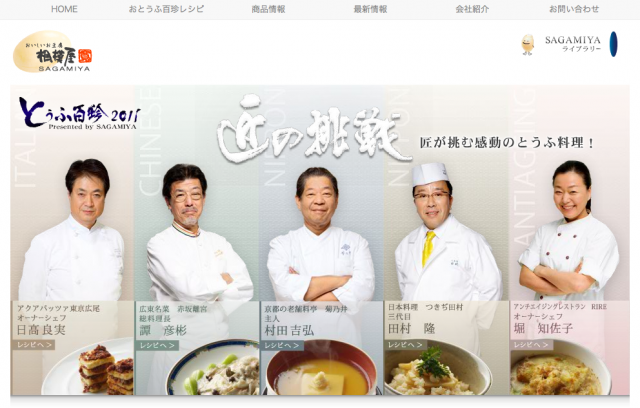Viewport: 640px width, 408px height.
Task: Open the SAGAMIYA ライブラリー link
Action: coord(573,44)
